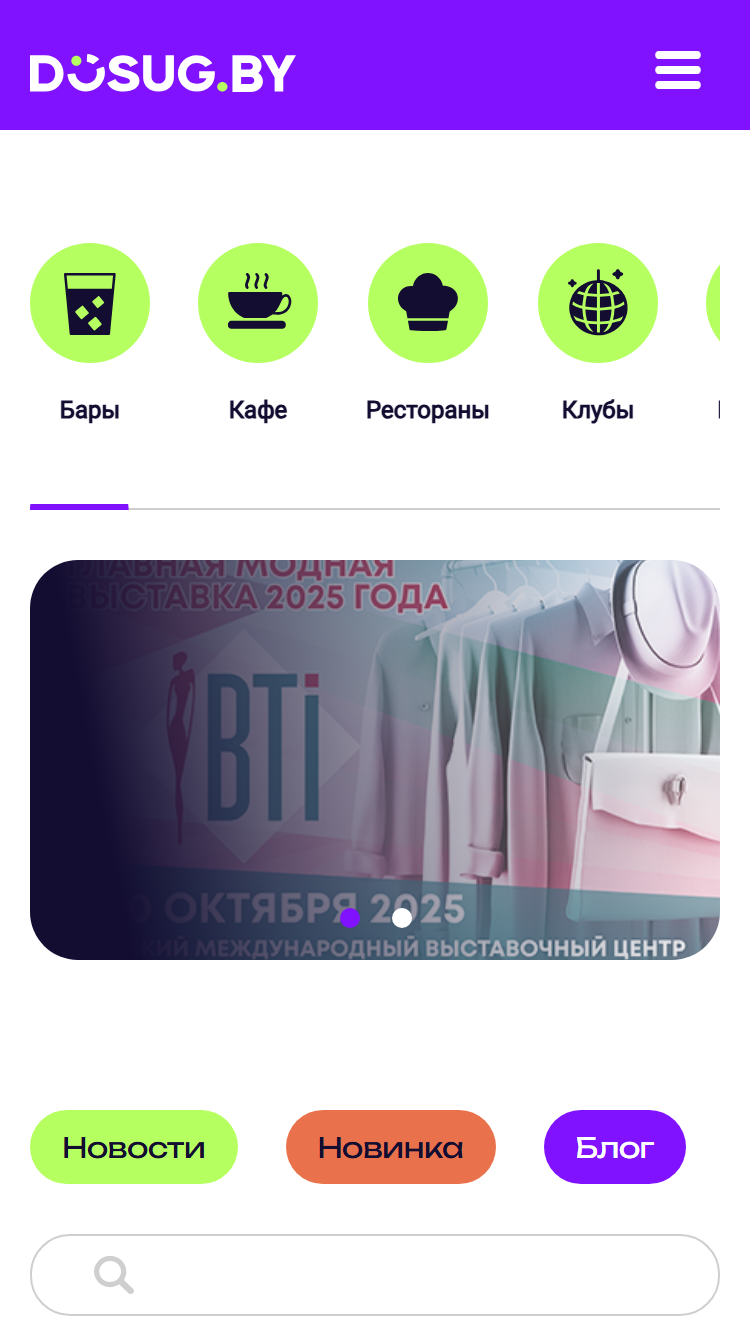Switch to the second banner slide dot

402,918
